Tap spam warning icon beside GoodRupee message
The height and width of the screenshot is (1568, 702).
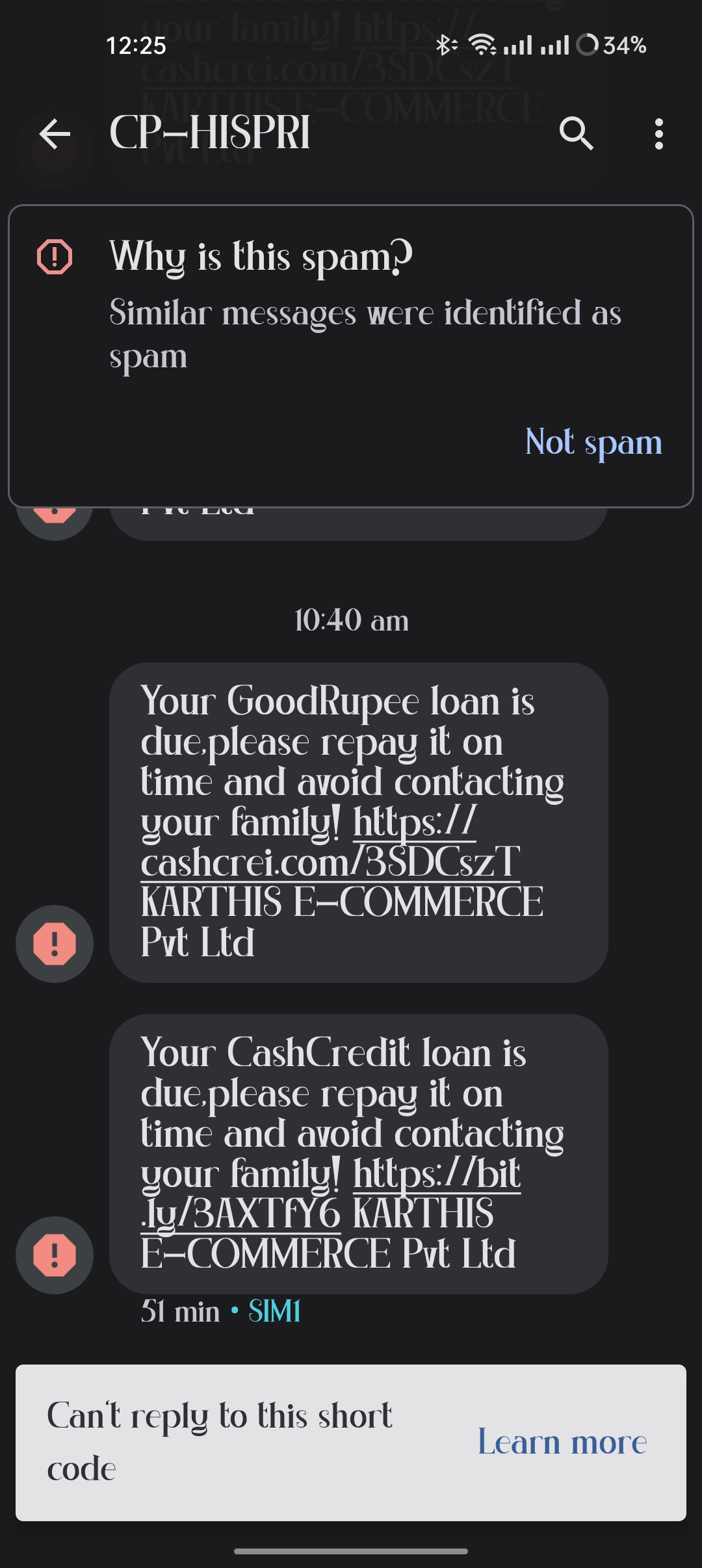pos(55,943)
